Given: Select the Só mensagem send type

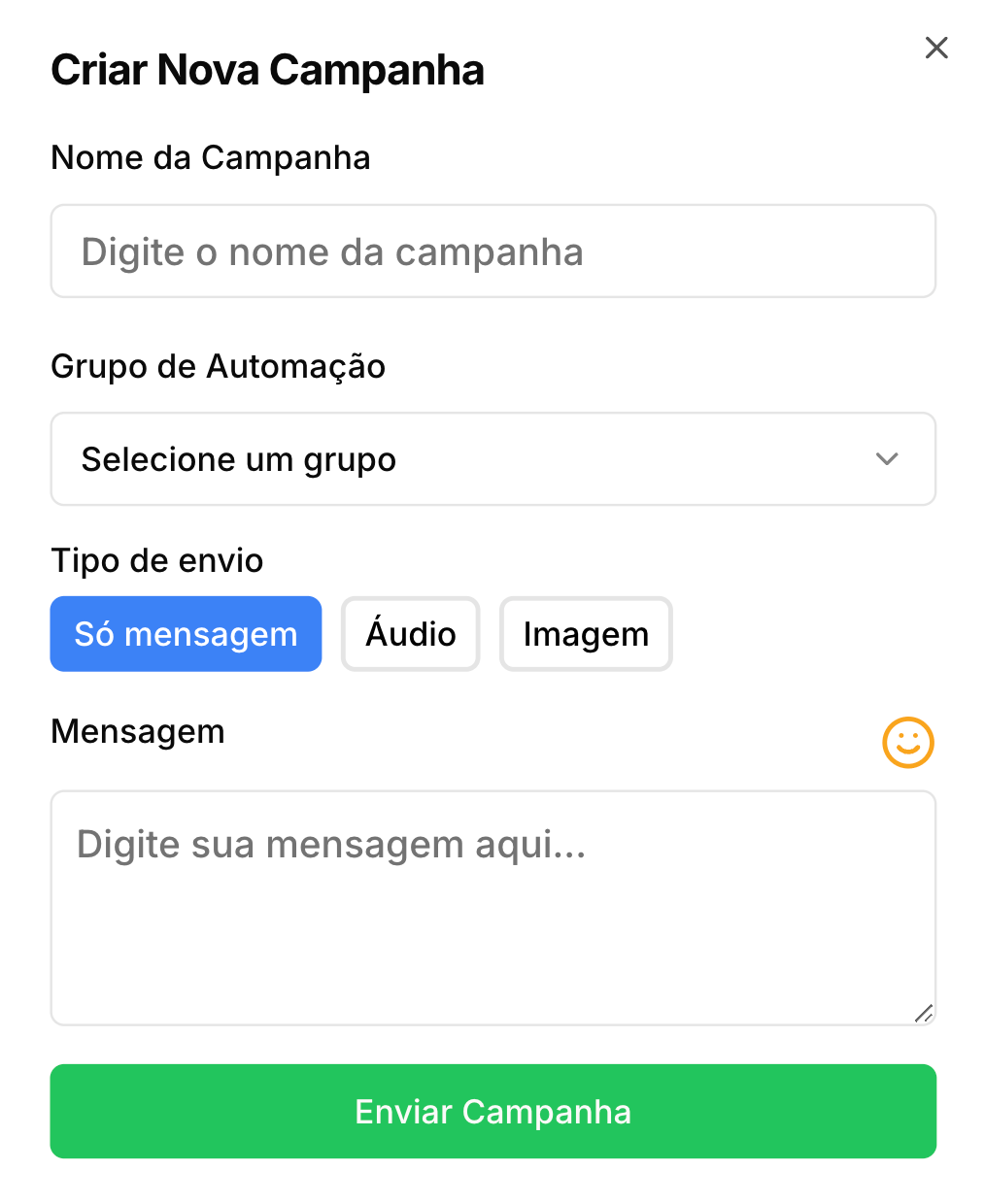Looking at the screenshot, I should (186, 633).
